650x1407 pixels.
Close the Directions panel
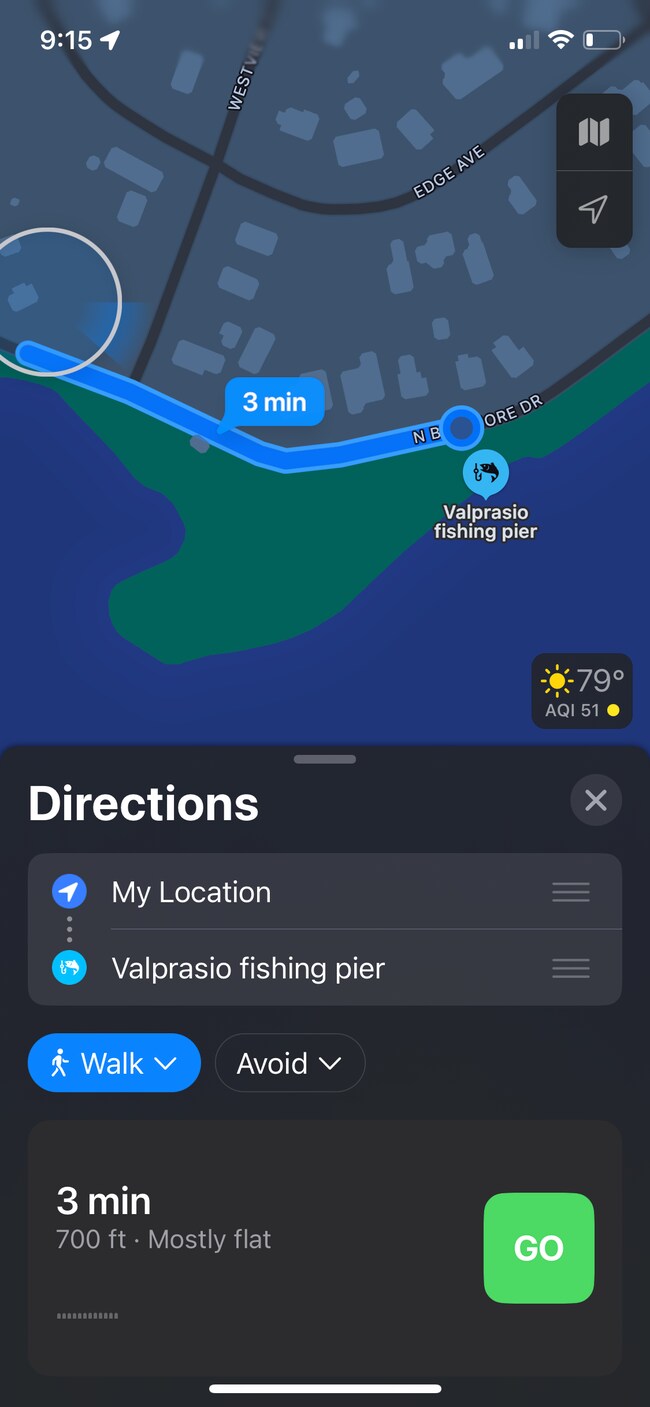point(595,800)
